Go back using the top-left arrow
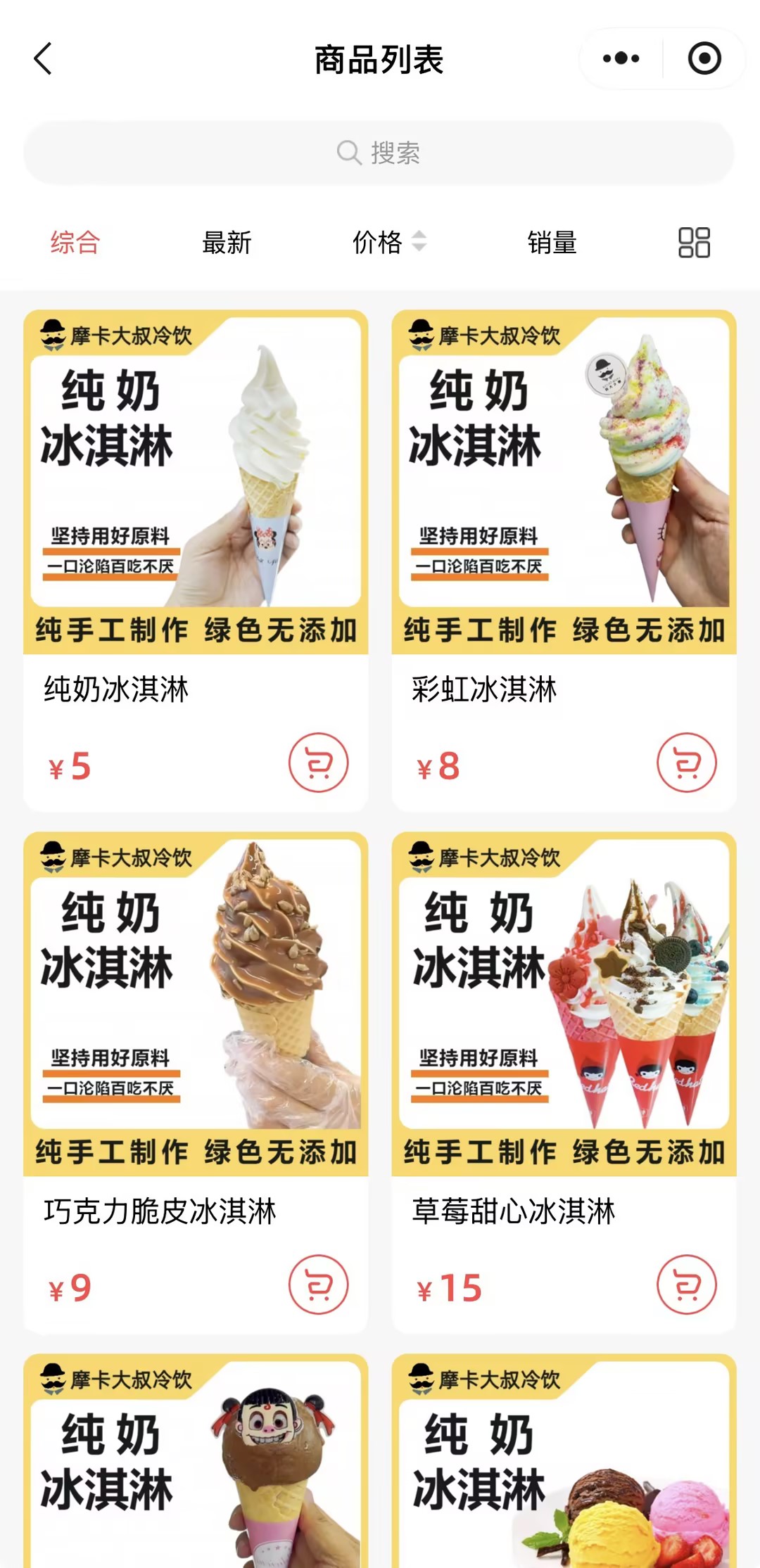The width and height of the screenshot is (760, 1568). coord(44,58)
